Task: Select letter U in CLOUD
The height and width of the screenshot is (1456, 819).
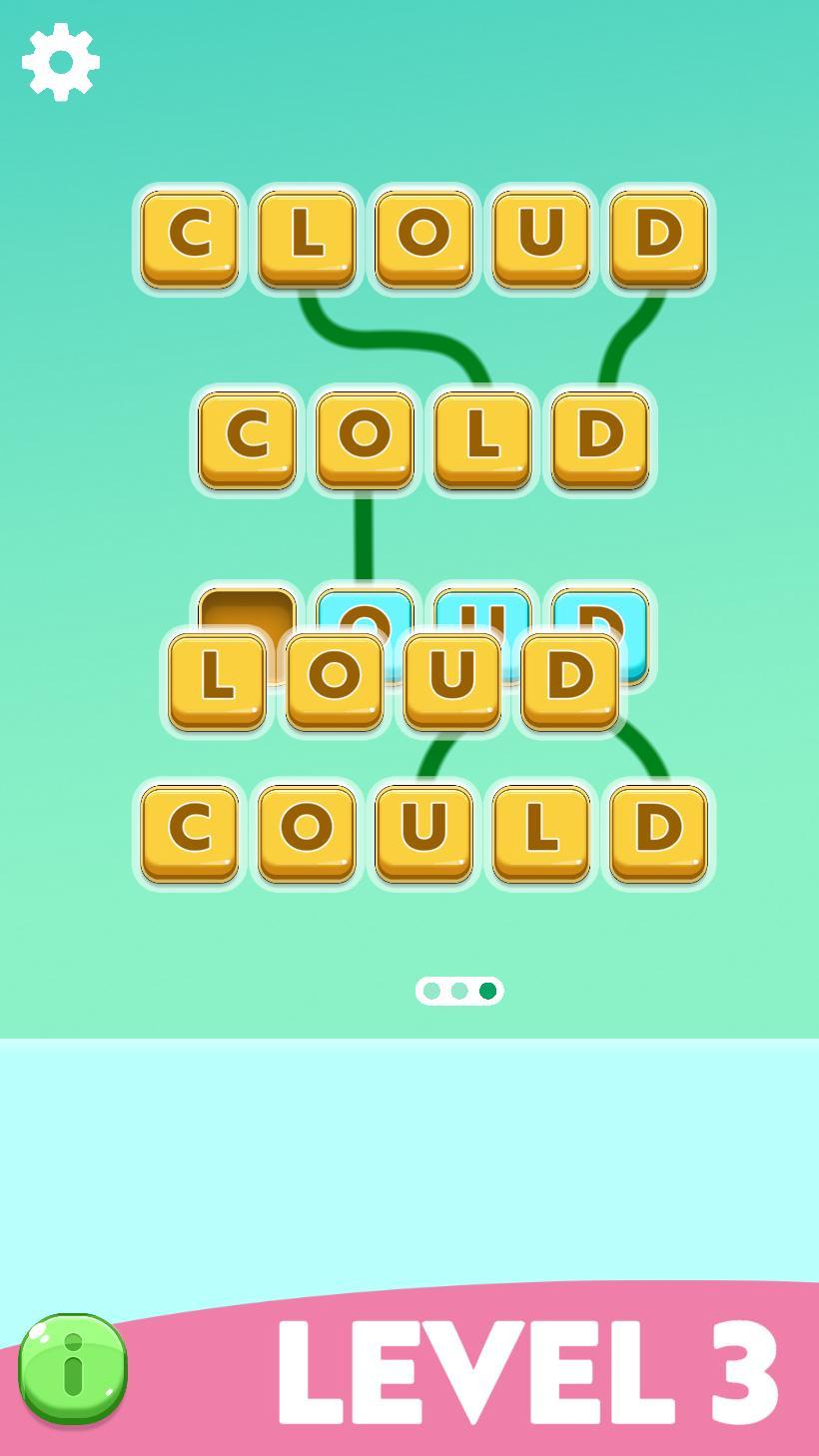Action: pyautogui.click(x=541, y=237)
